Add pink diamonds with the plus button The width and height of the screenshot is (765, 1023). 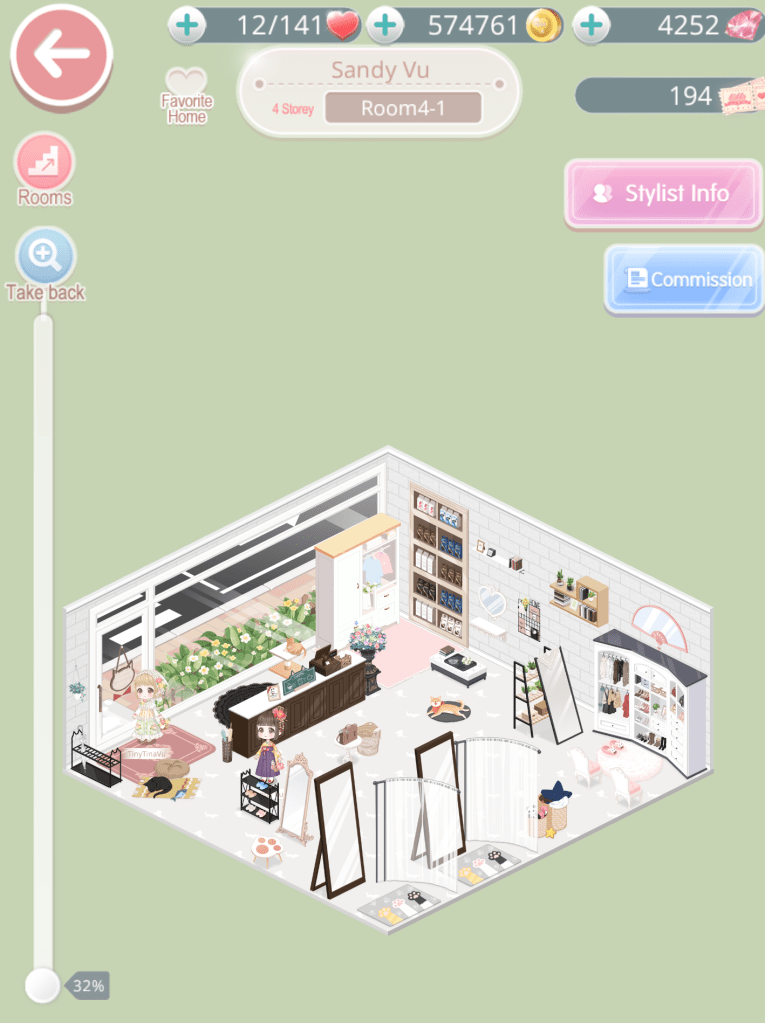click(x=593, y=25)
